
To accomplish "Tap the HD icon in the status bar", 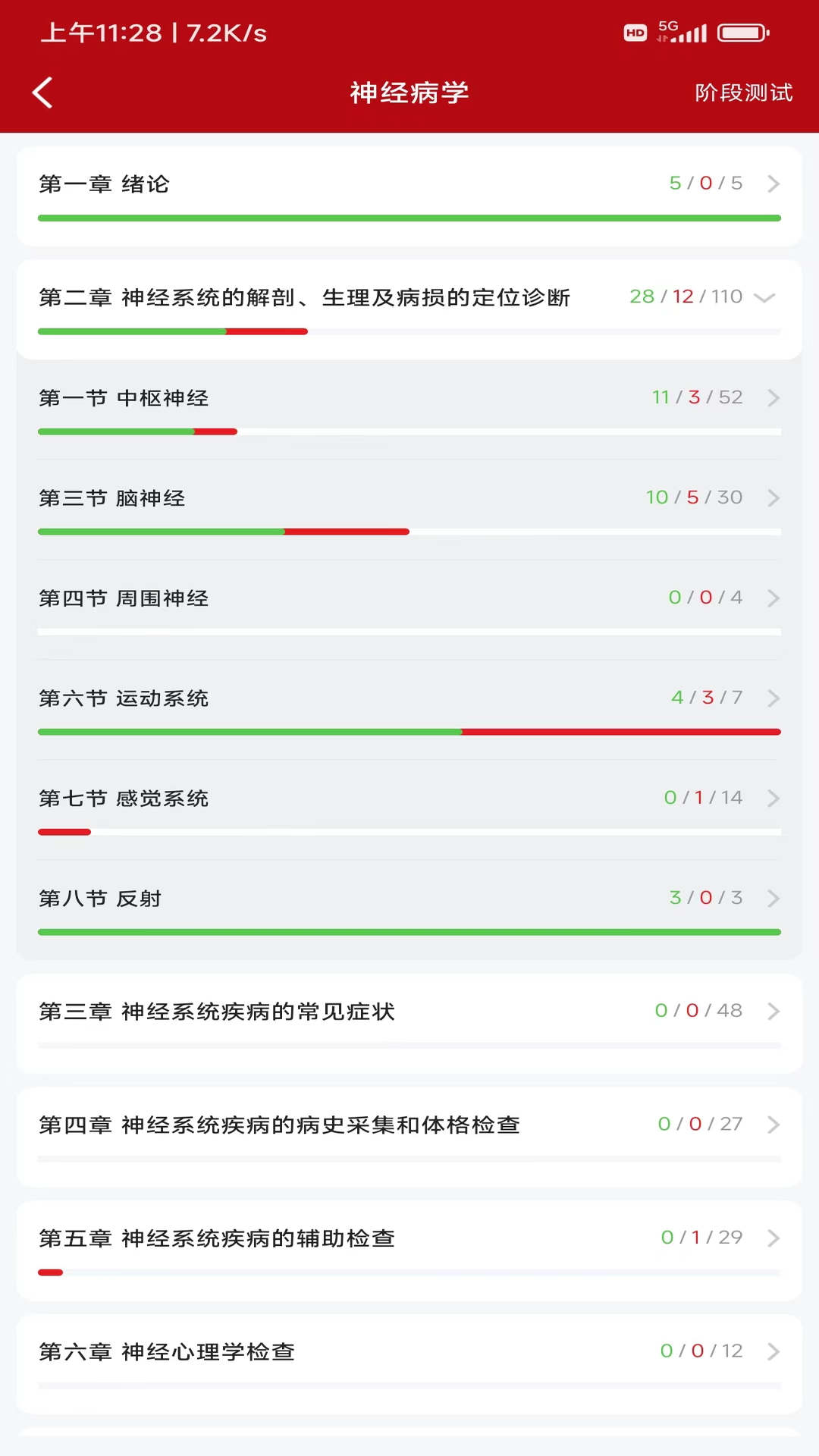I will pyautogui.click(x=635, y=33).
